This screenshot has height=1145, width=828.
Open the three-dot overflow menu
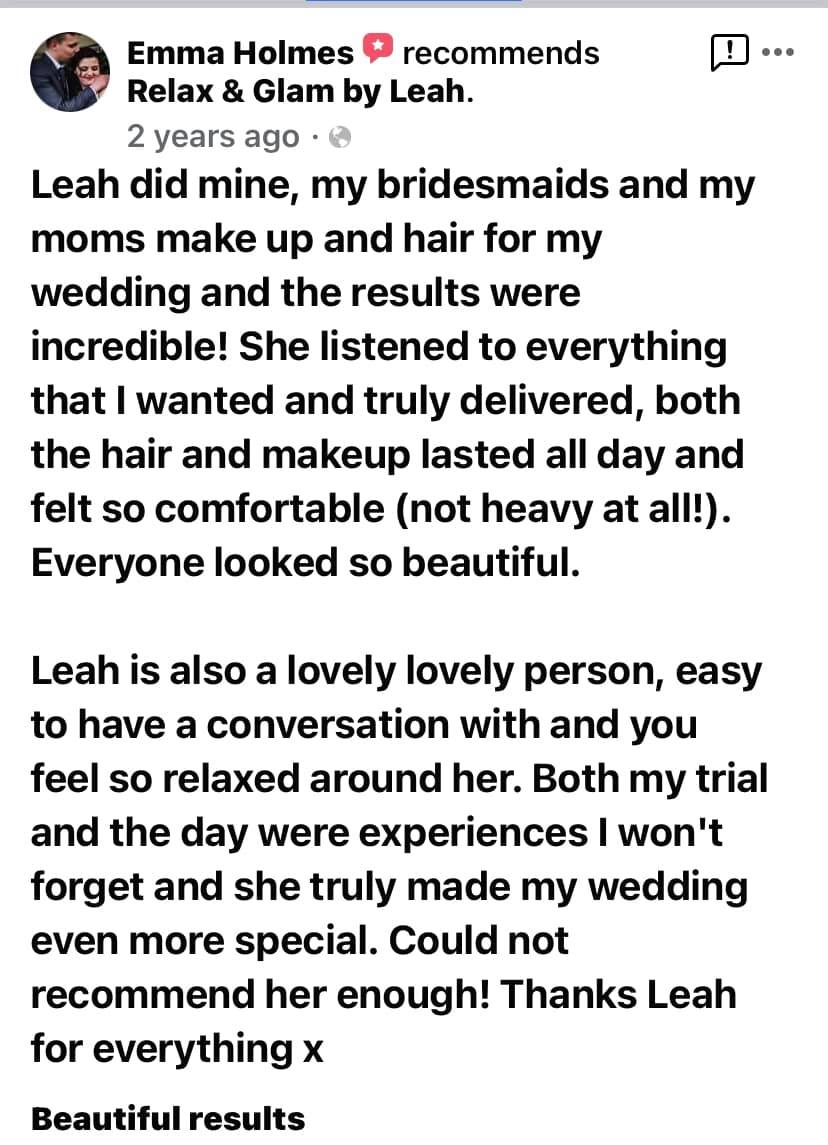[779, 51]
